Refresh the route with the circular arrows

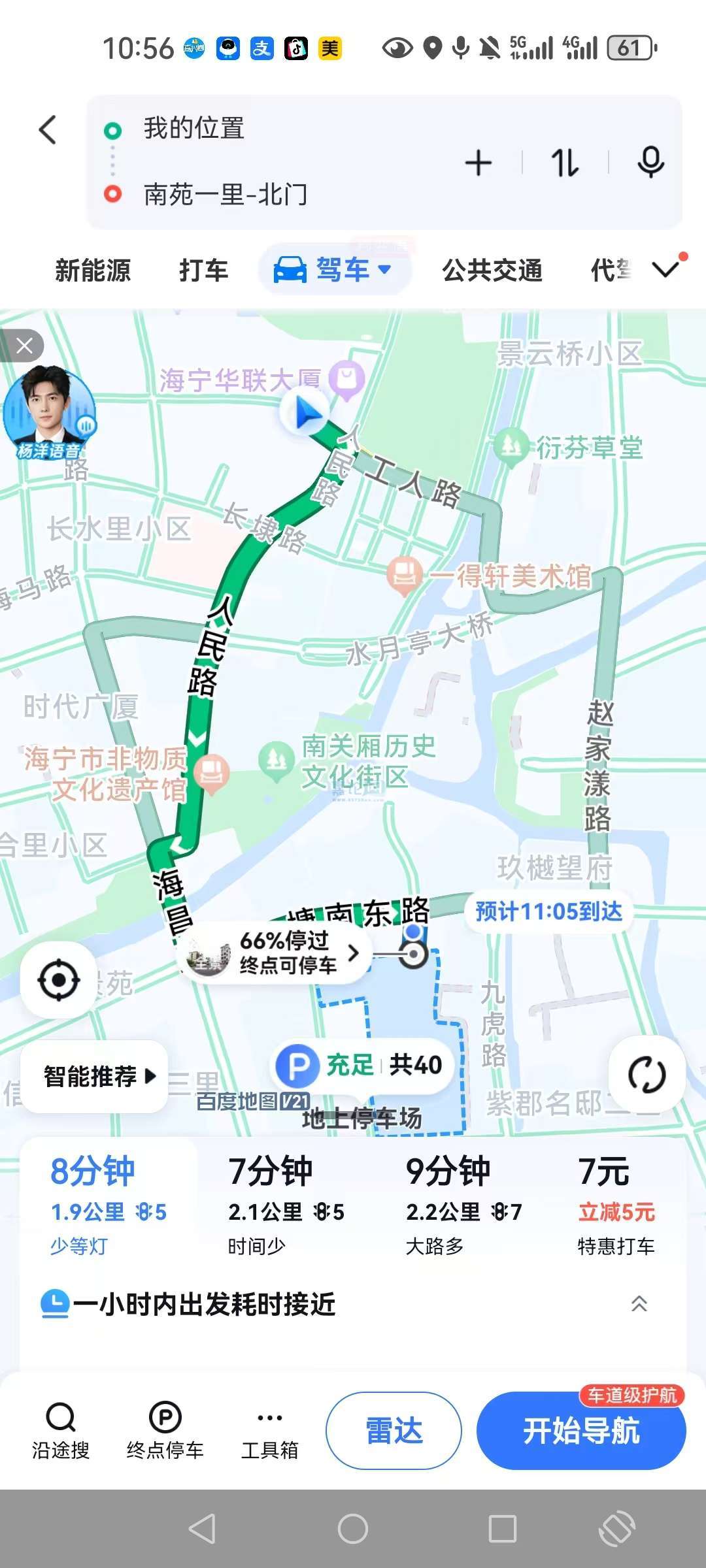(x=647, y=1075)
